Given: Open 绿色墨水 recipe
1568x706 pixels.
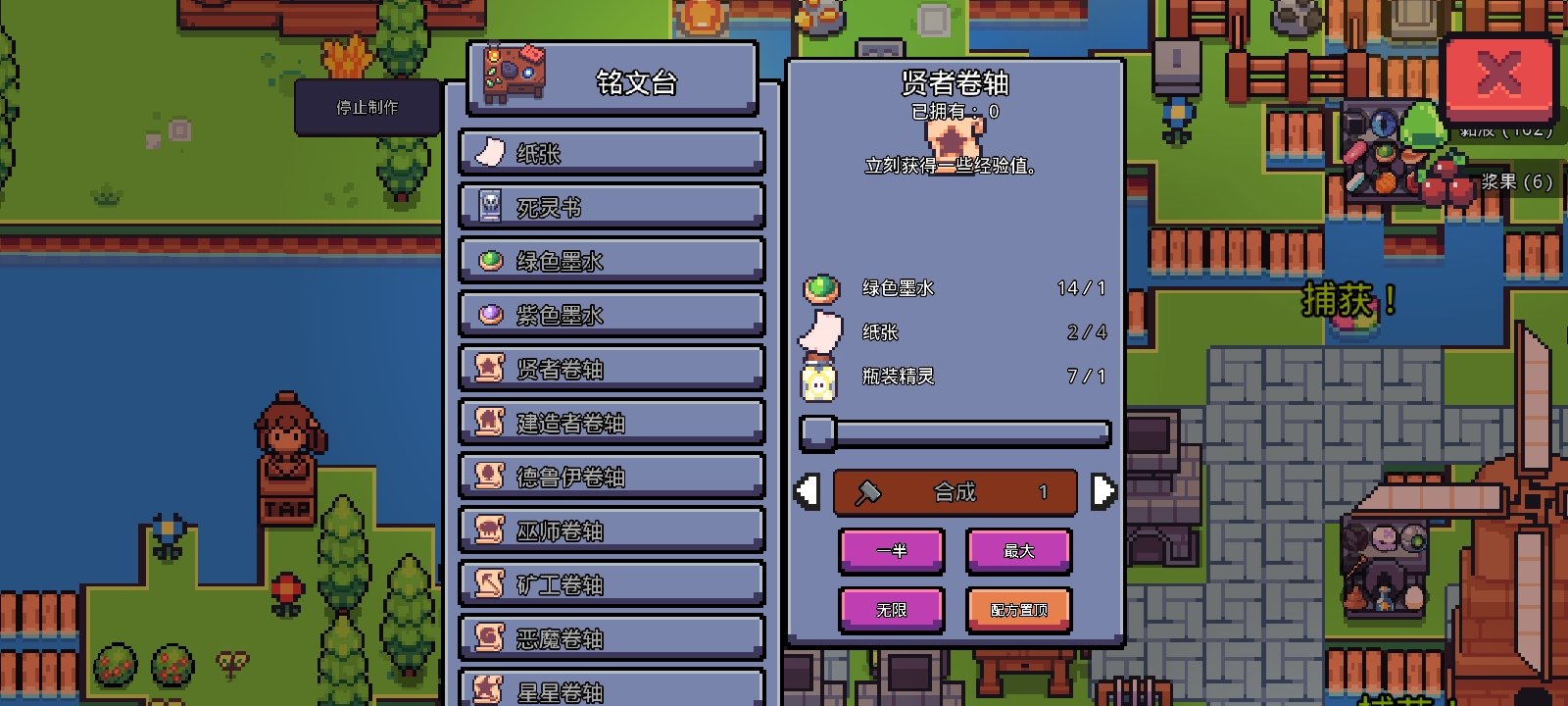Looking at the screenshot, I should click(611, 261).
